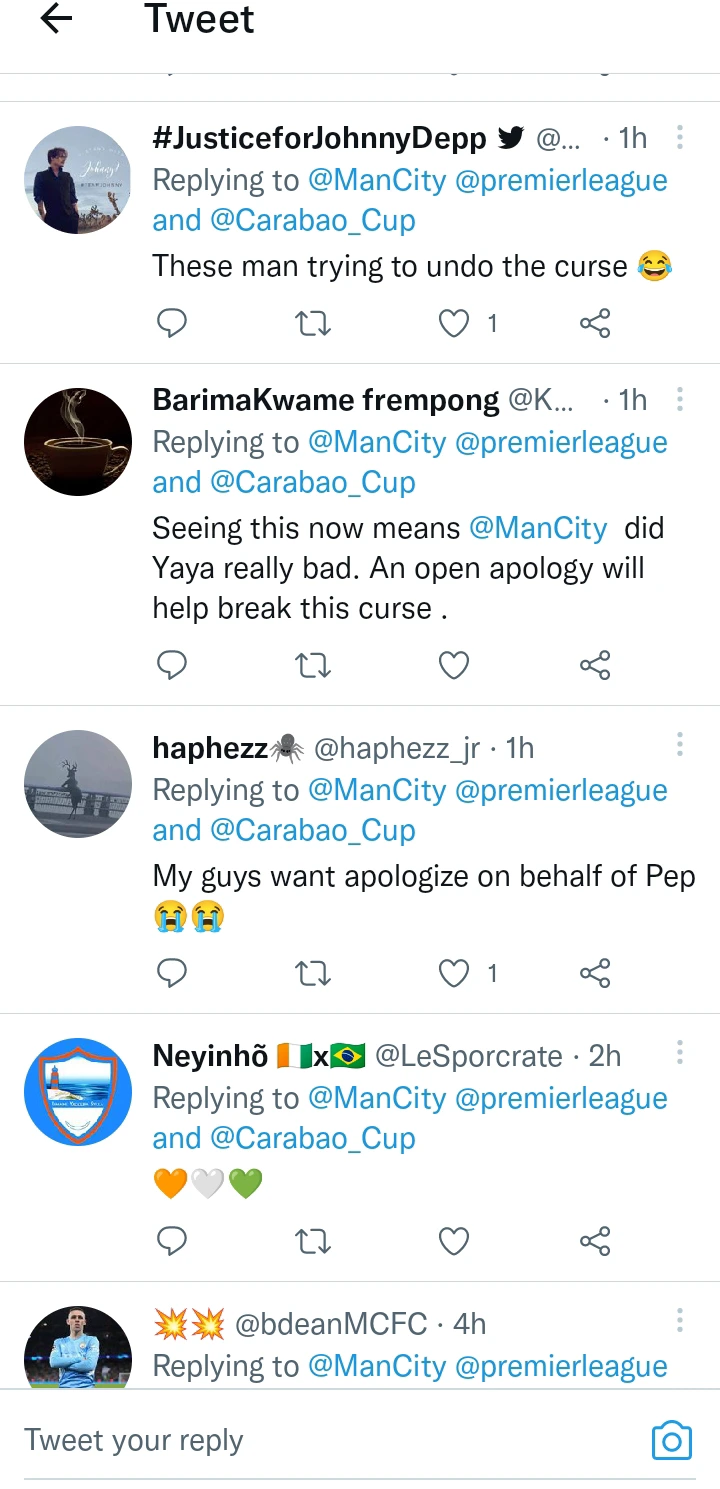720x1489 pixels.
Task: Retweet the haphezz tweet
Action: [314, 973]
